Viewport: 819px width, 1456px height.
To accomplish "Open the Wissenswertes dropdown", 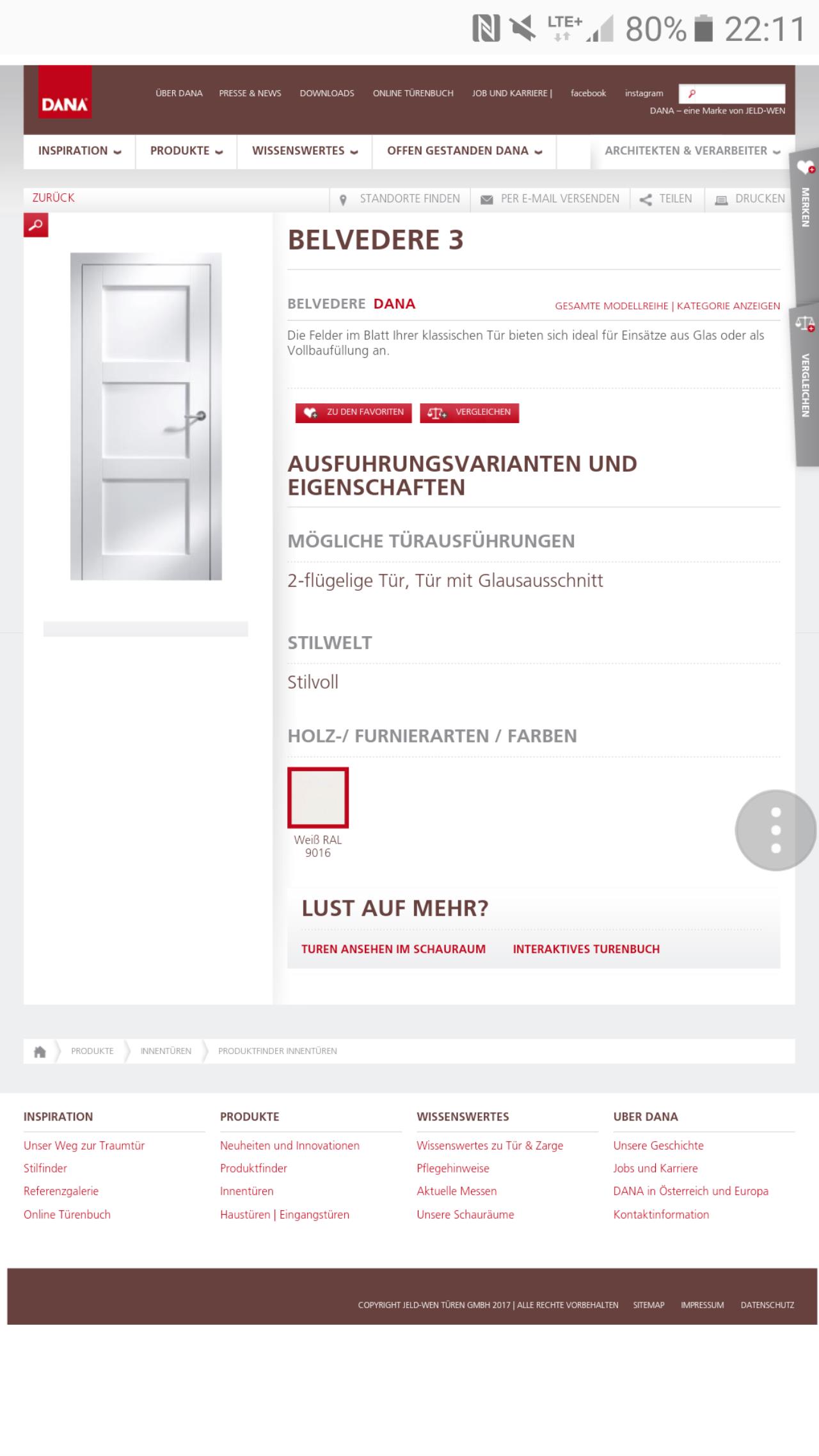I will [305, 151].
